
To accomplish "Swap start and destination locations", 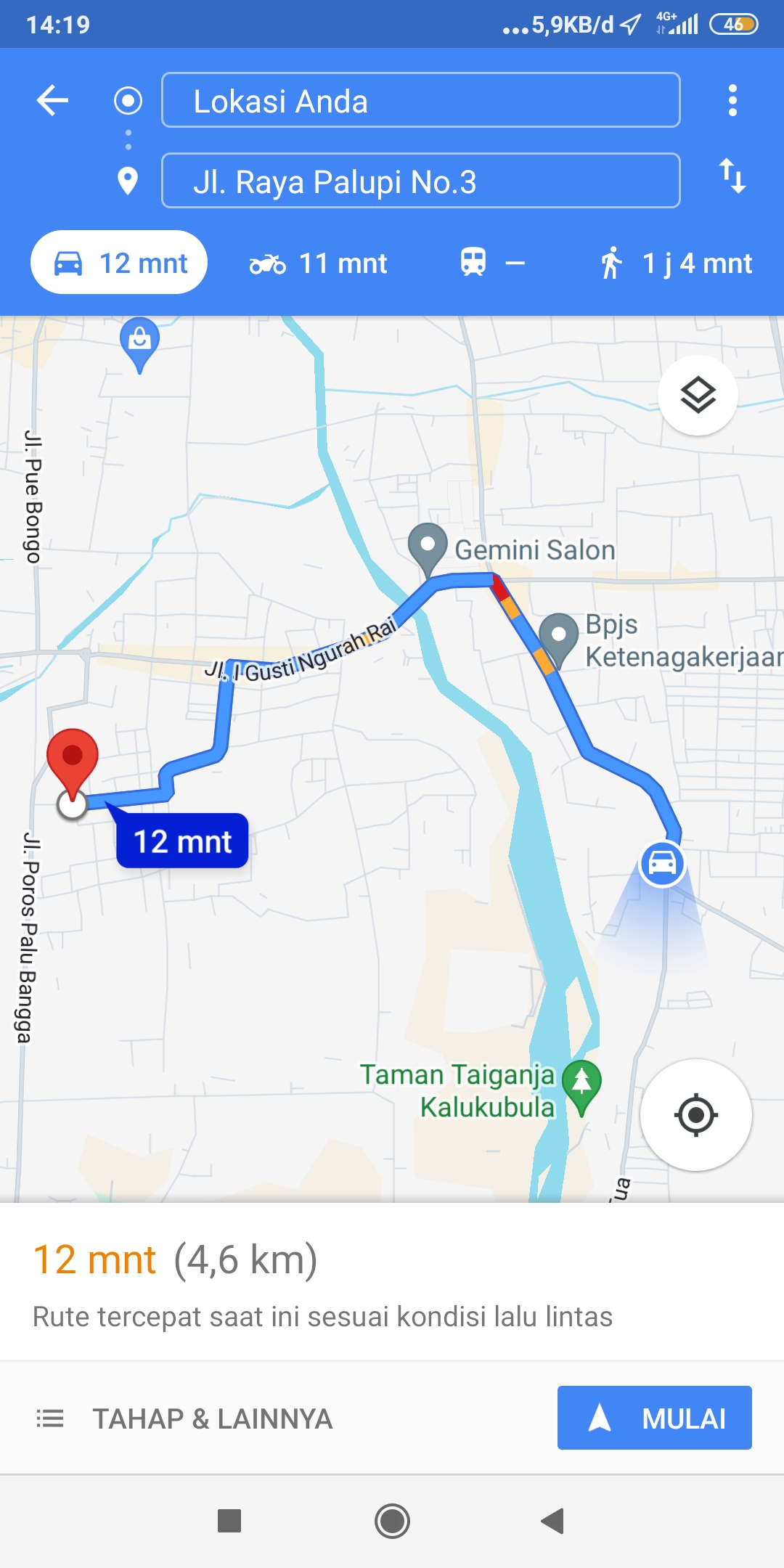I will pyautogui.click(x=732, y=176).
